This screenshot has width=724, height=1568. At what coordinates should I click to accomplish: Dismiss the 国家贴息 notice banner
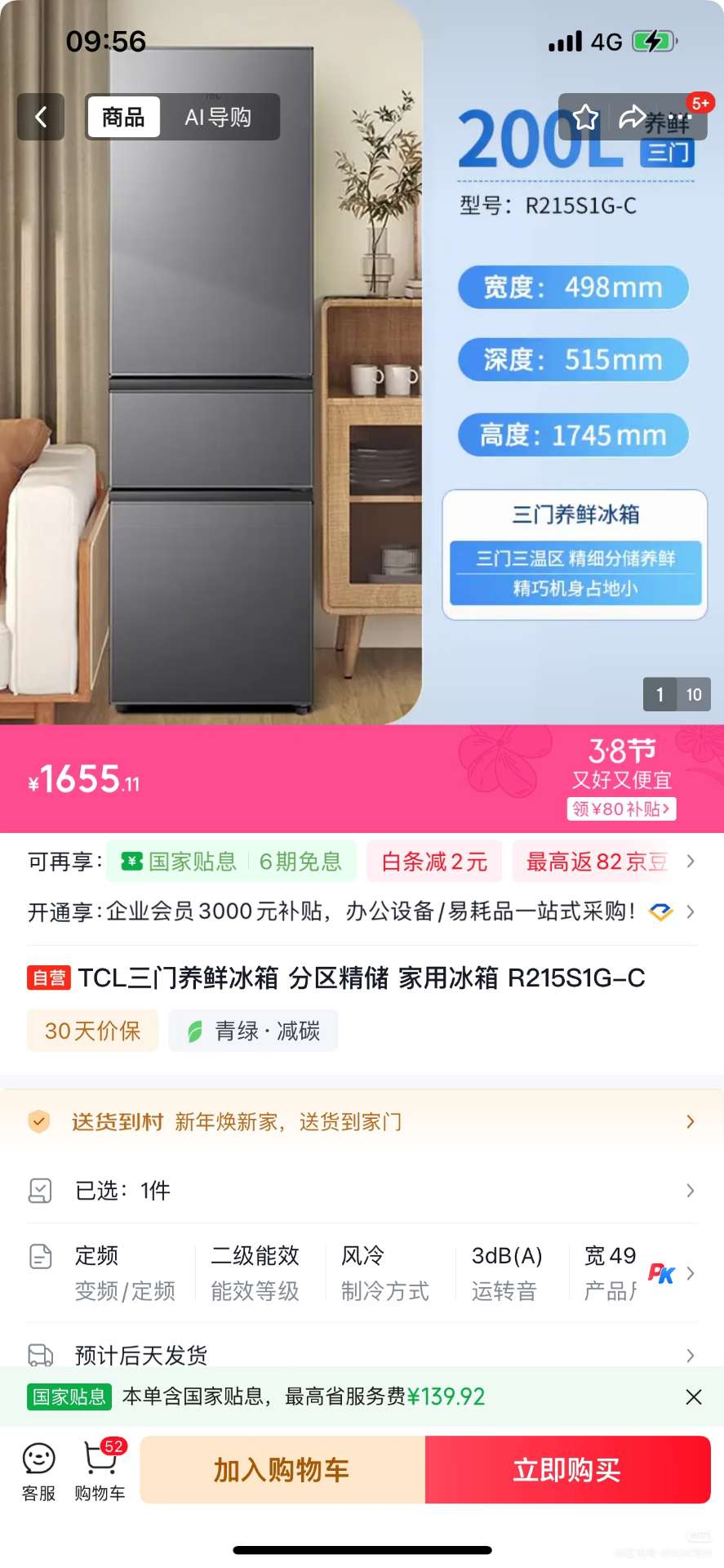pos(694,1396)
